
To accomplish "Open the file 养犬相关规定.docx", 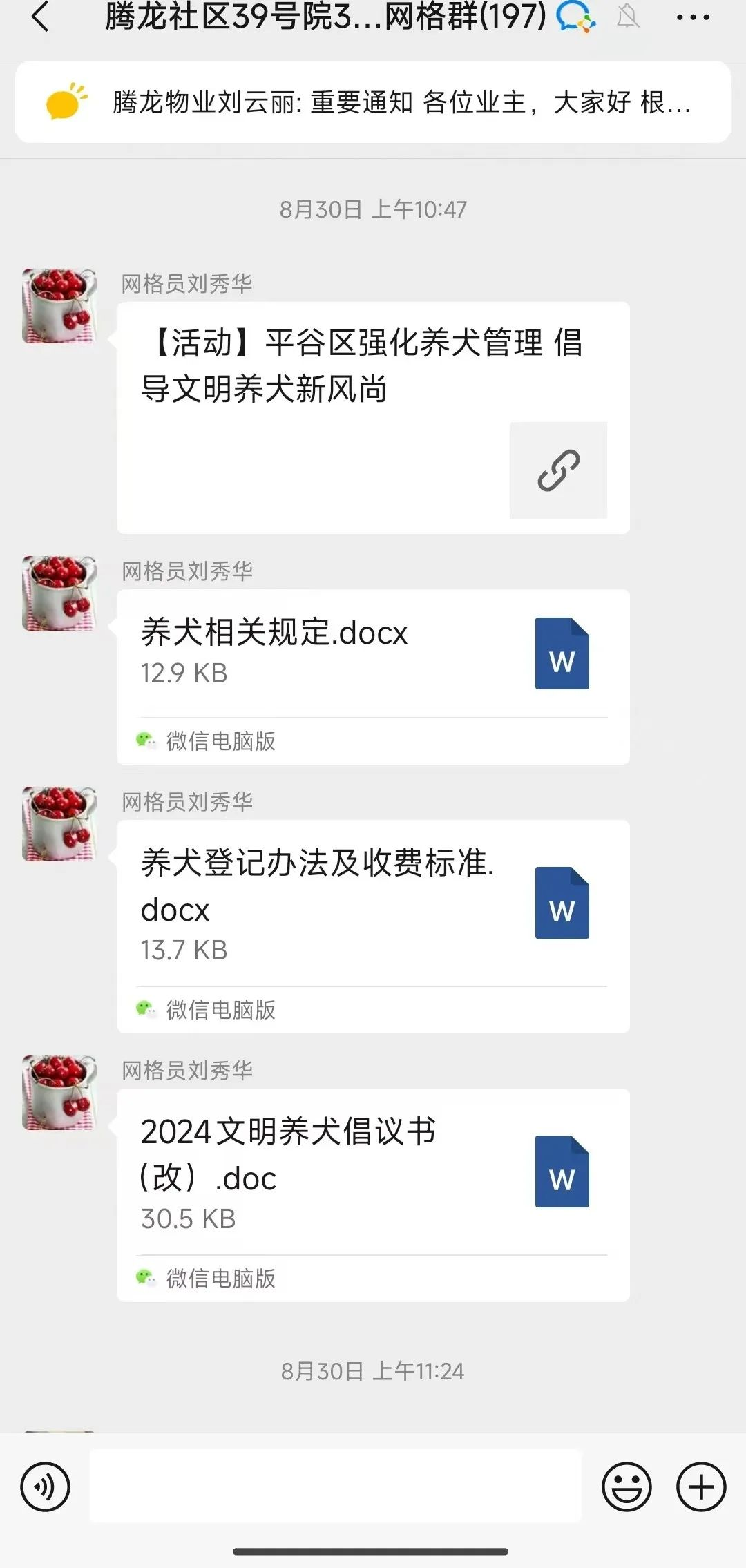I will click(x=373, y=653).
